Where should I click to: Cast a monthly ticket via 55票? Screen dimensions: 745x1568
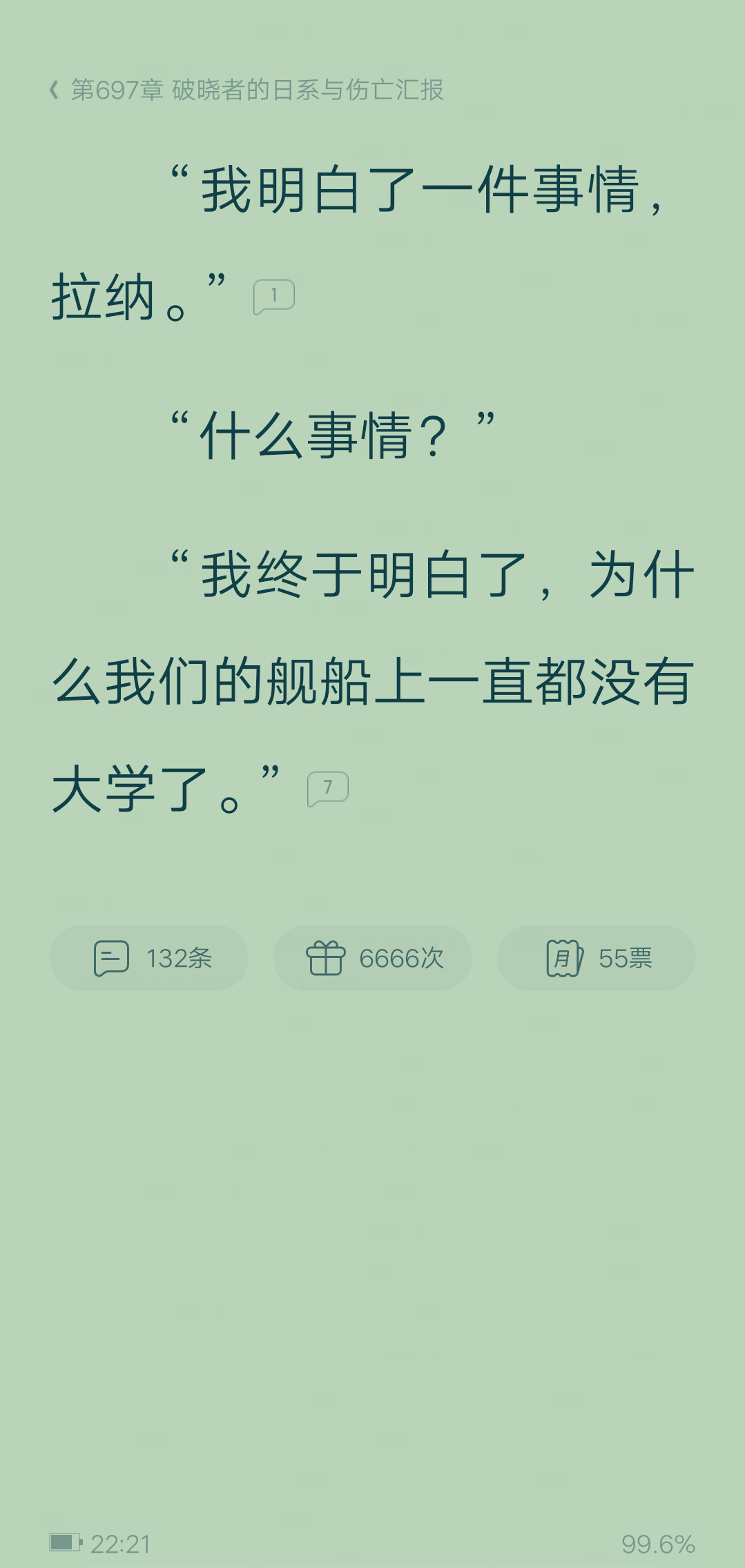(597, 958)
